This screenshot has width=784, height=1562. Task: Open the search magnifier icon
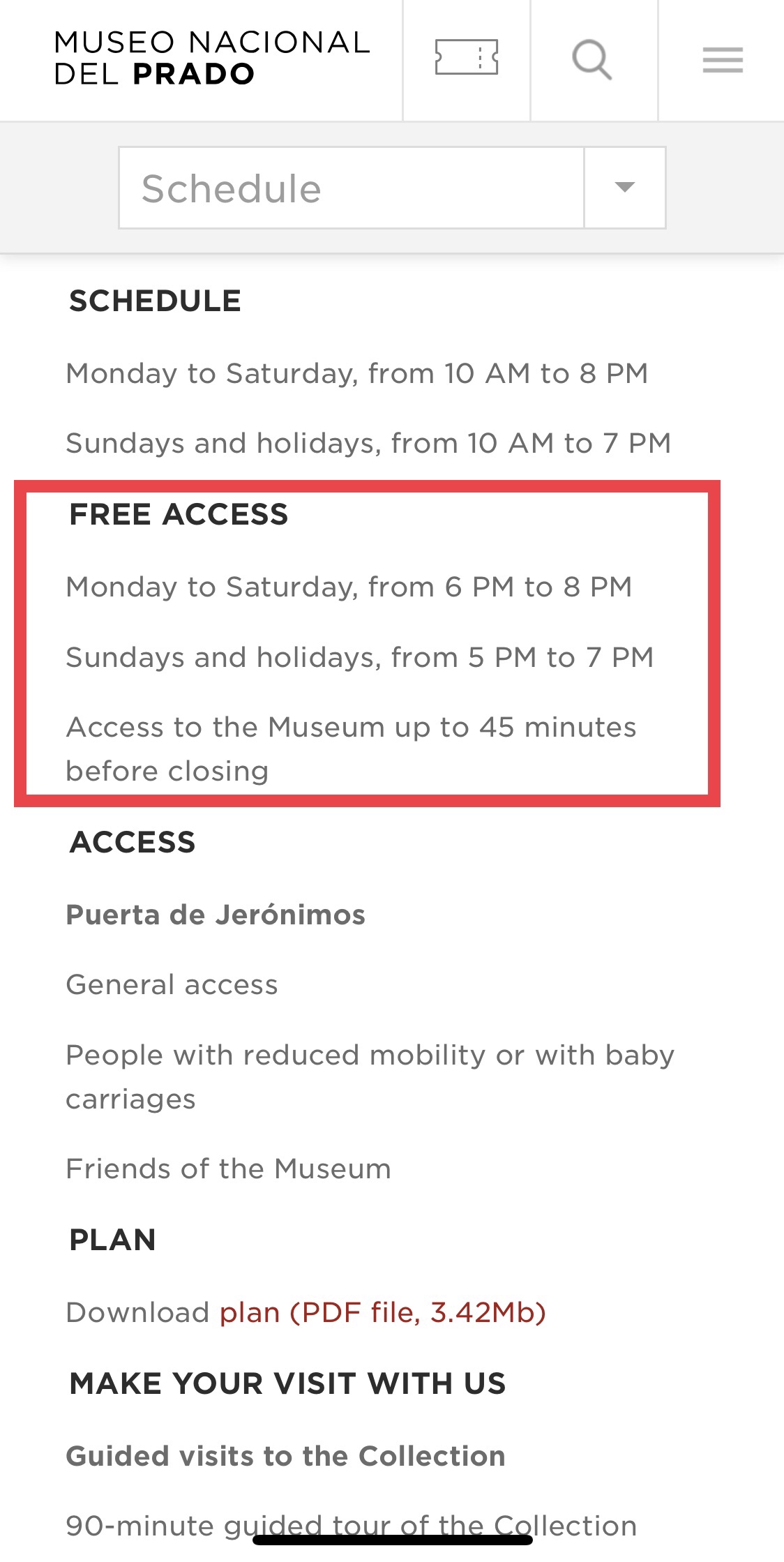592,60
